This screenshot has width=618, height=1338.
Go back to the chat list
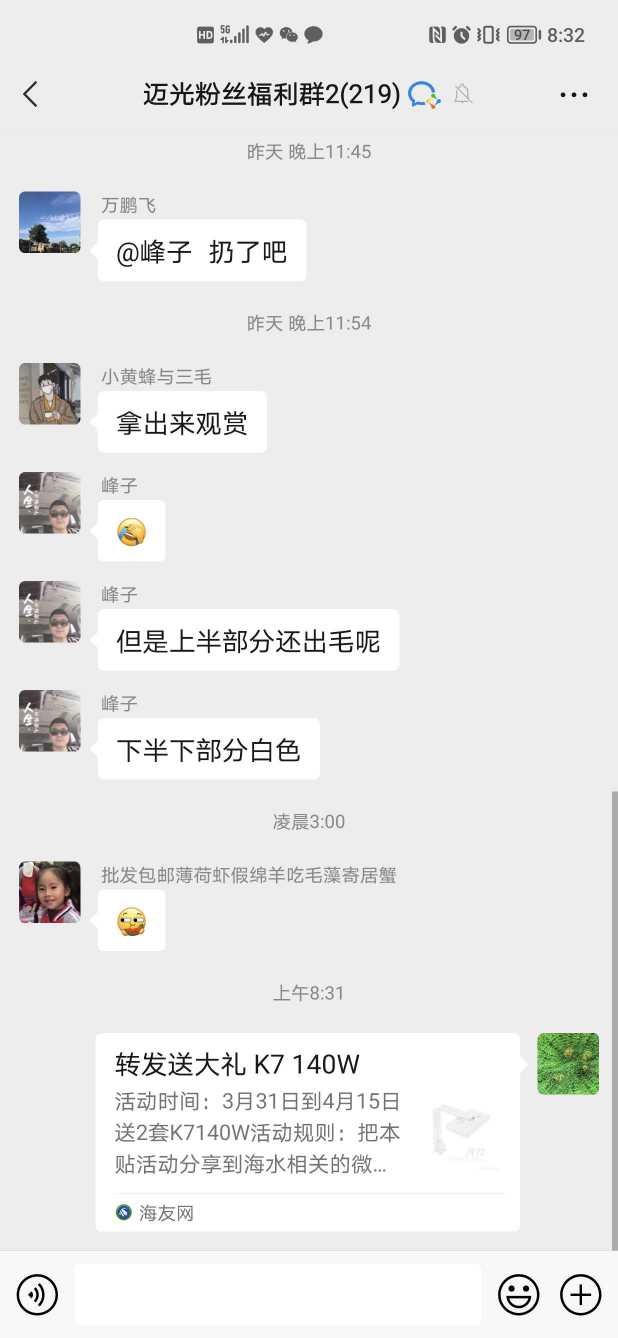30,95
